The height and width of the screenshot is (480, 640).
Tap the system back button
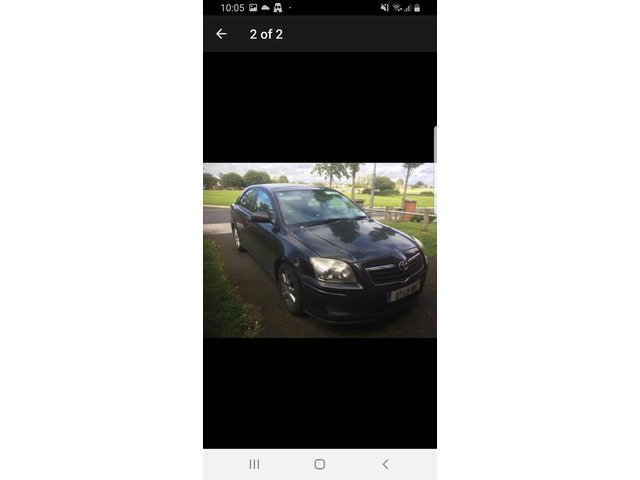pos(385,464)
